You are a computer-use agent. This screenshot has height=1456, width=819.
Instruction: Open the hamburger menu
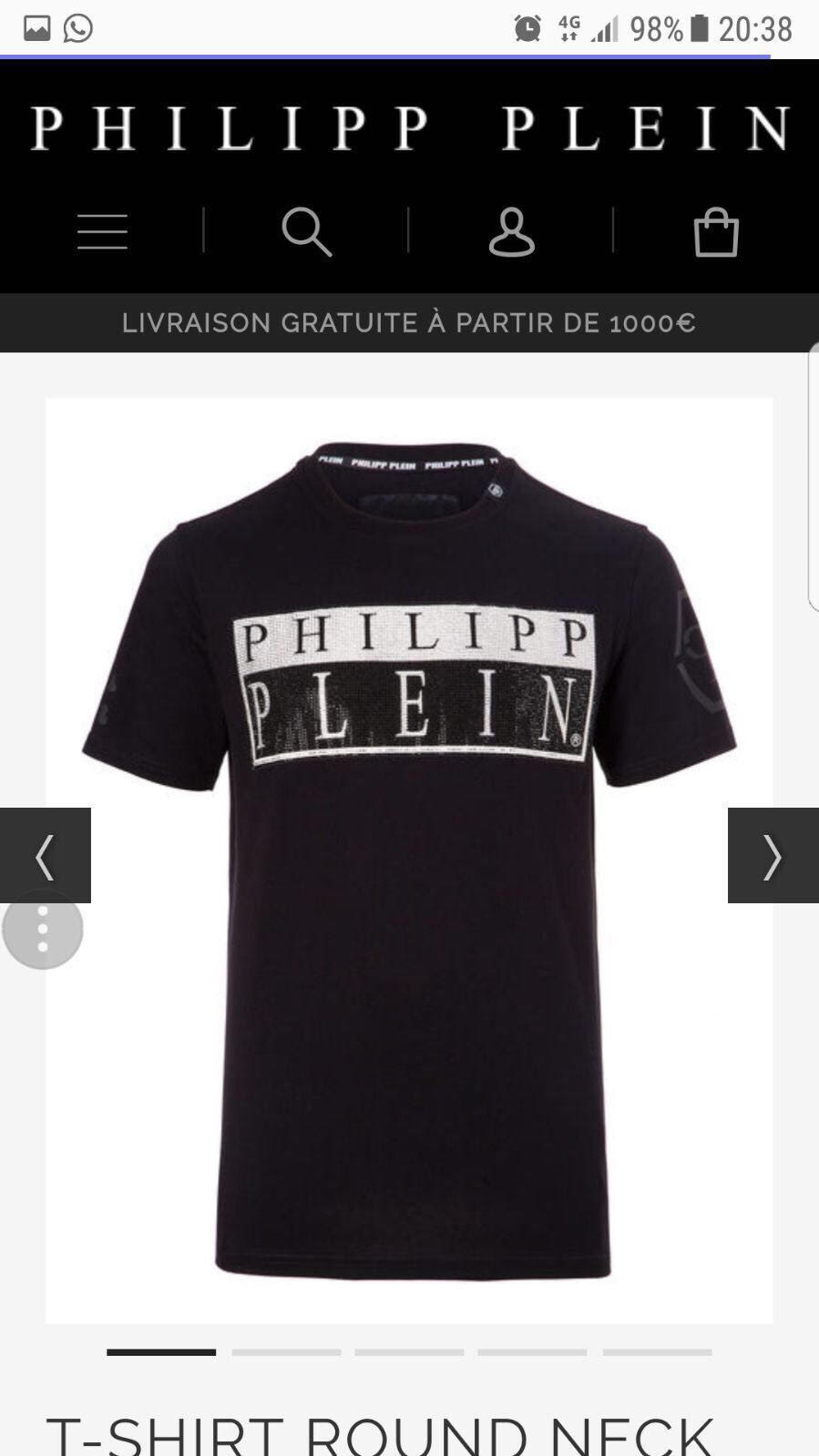pos(102,231)
